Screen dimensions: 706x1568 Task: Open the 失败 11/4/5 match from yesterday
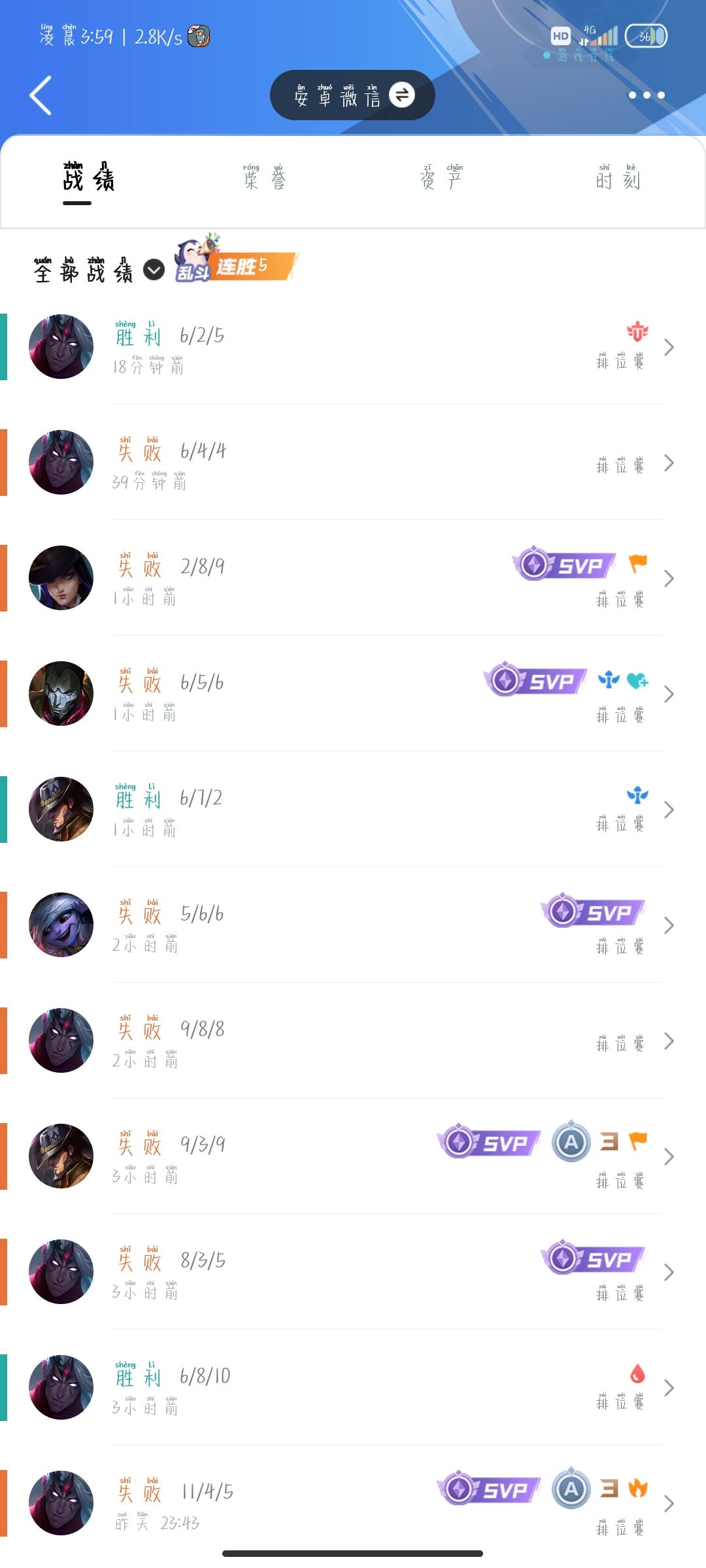coord(353,1504)
